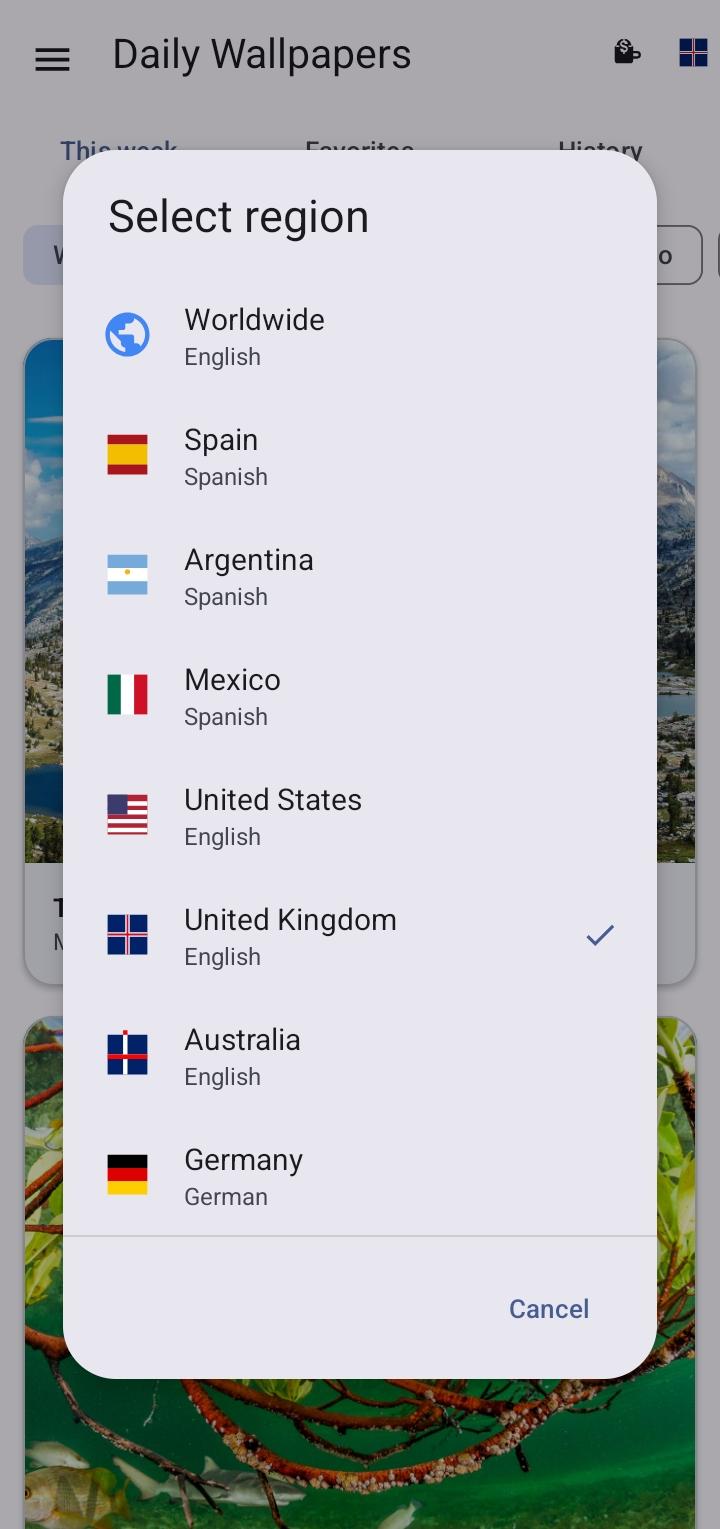Select Mexico as the region

pos(360,696)
